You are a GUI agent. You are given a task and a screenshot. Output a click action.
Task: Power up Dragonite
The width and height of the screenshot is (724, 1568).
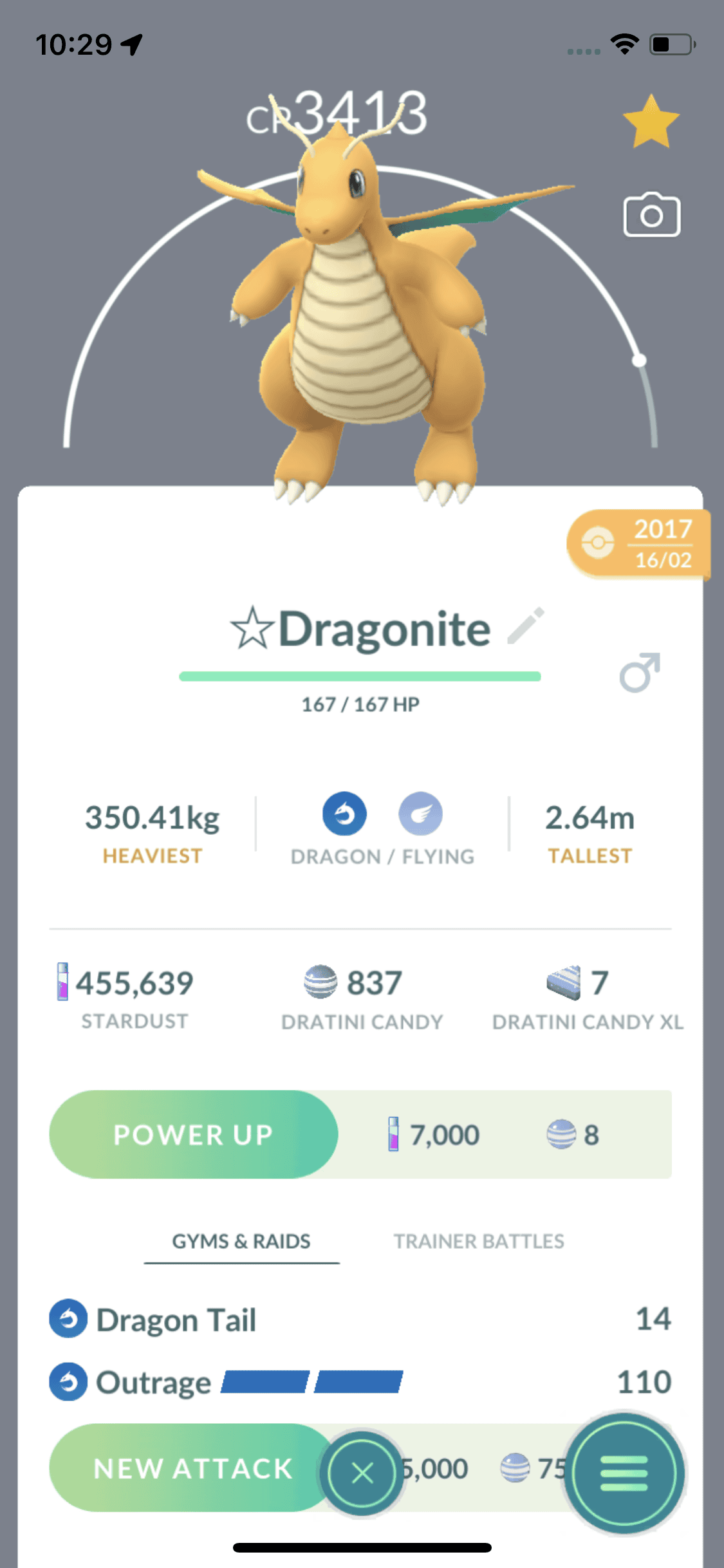193,1134
